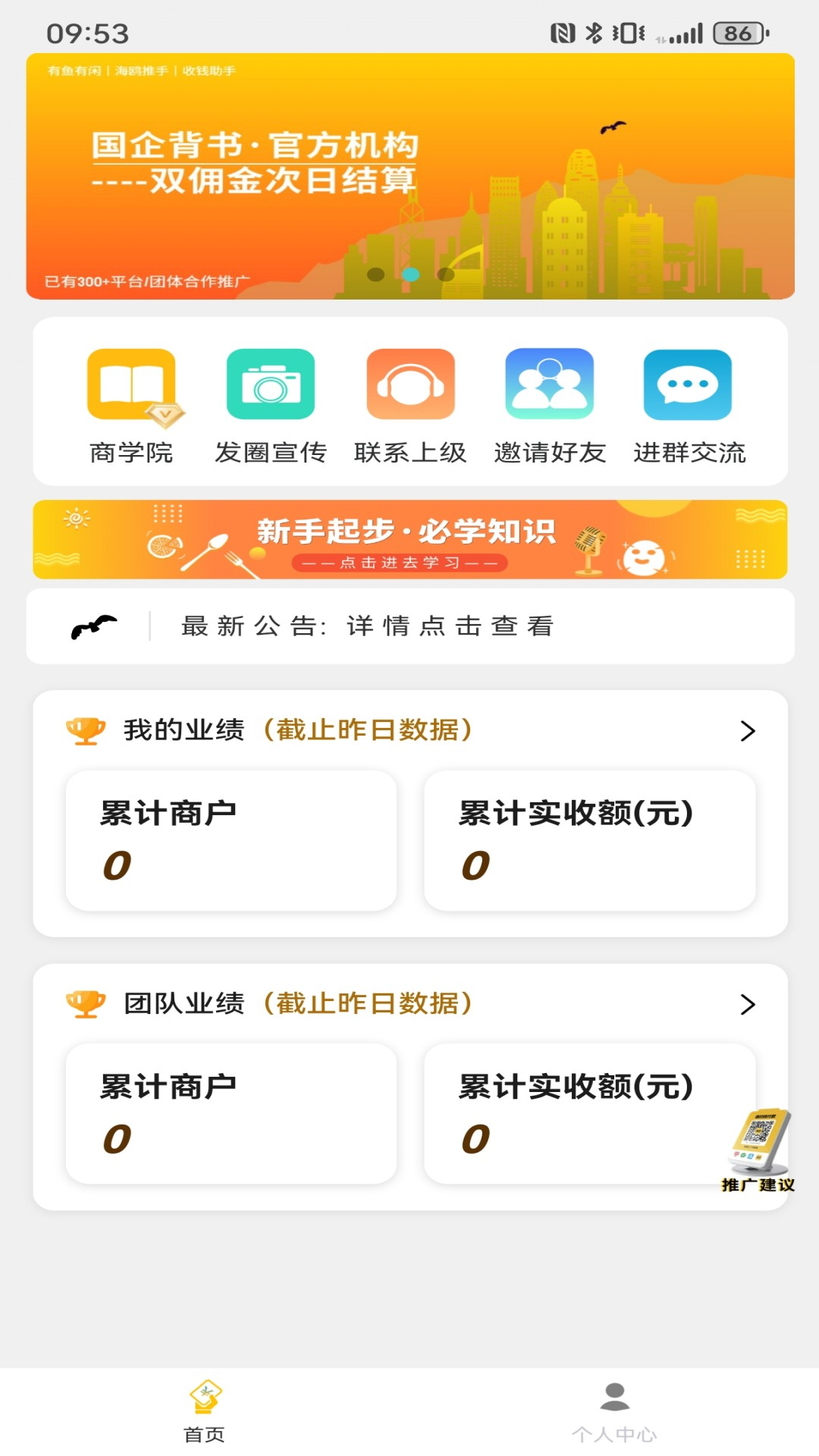Open the 新手起步·必学知识 learning banner

(x=409, y=538)
